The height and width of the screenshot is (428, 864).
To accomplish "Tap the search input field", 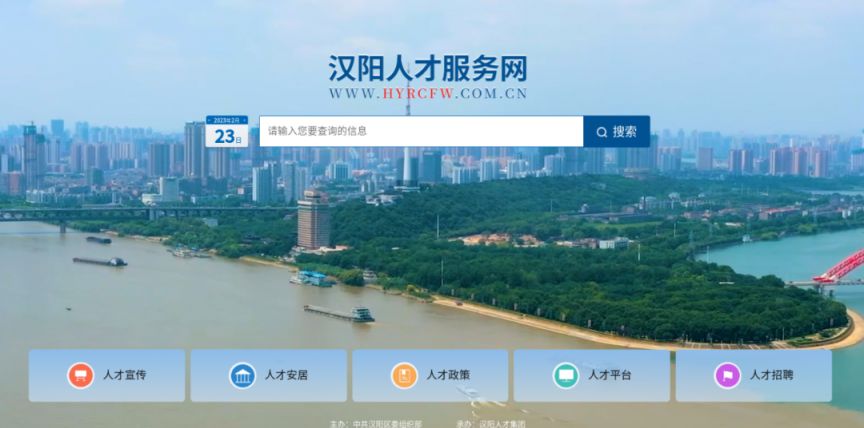I will point(421,131).
